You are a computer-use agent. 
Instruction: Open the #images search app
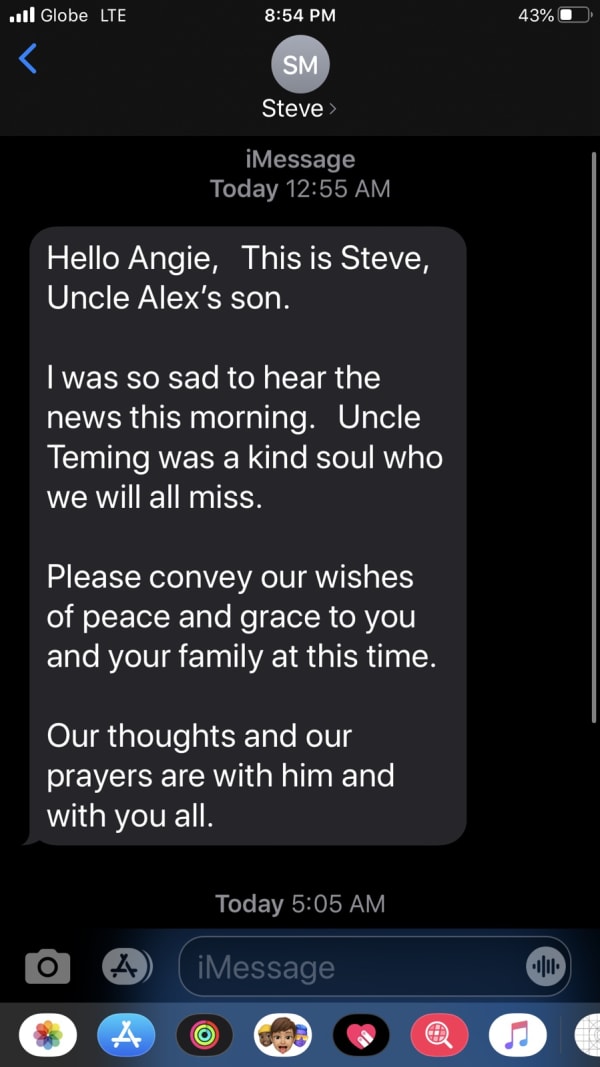(439, 1034)
